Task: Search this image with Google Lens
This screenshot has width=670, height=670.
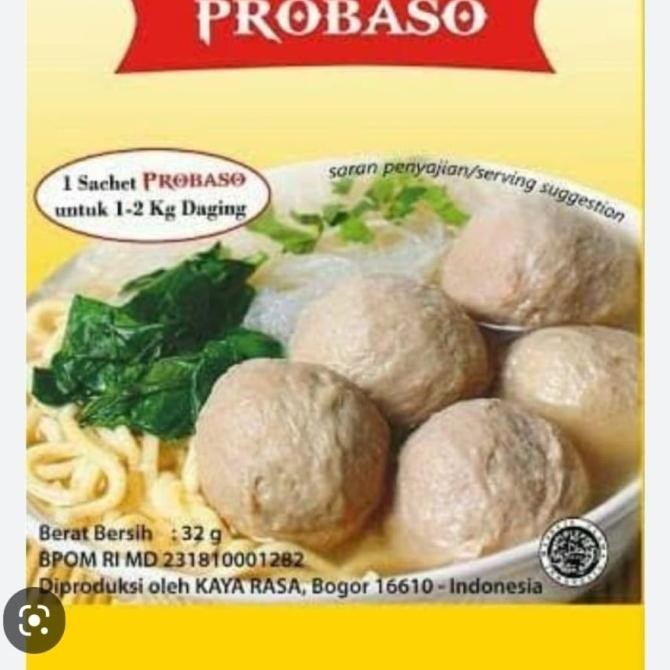Action: 34,620
